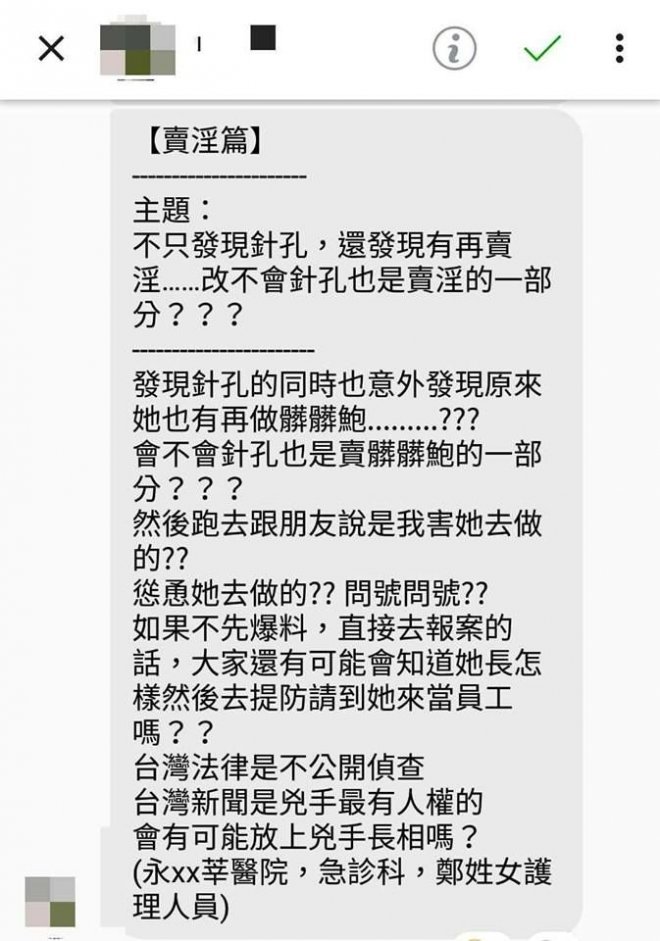This screenshot has height=941, width=660.
Task: Tap the sender's avatar beside the message
Action: coord(50,901)
